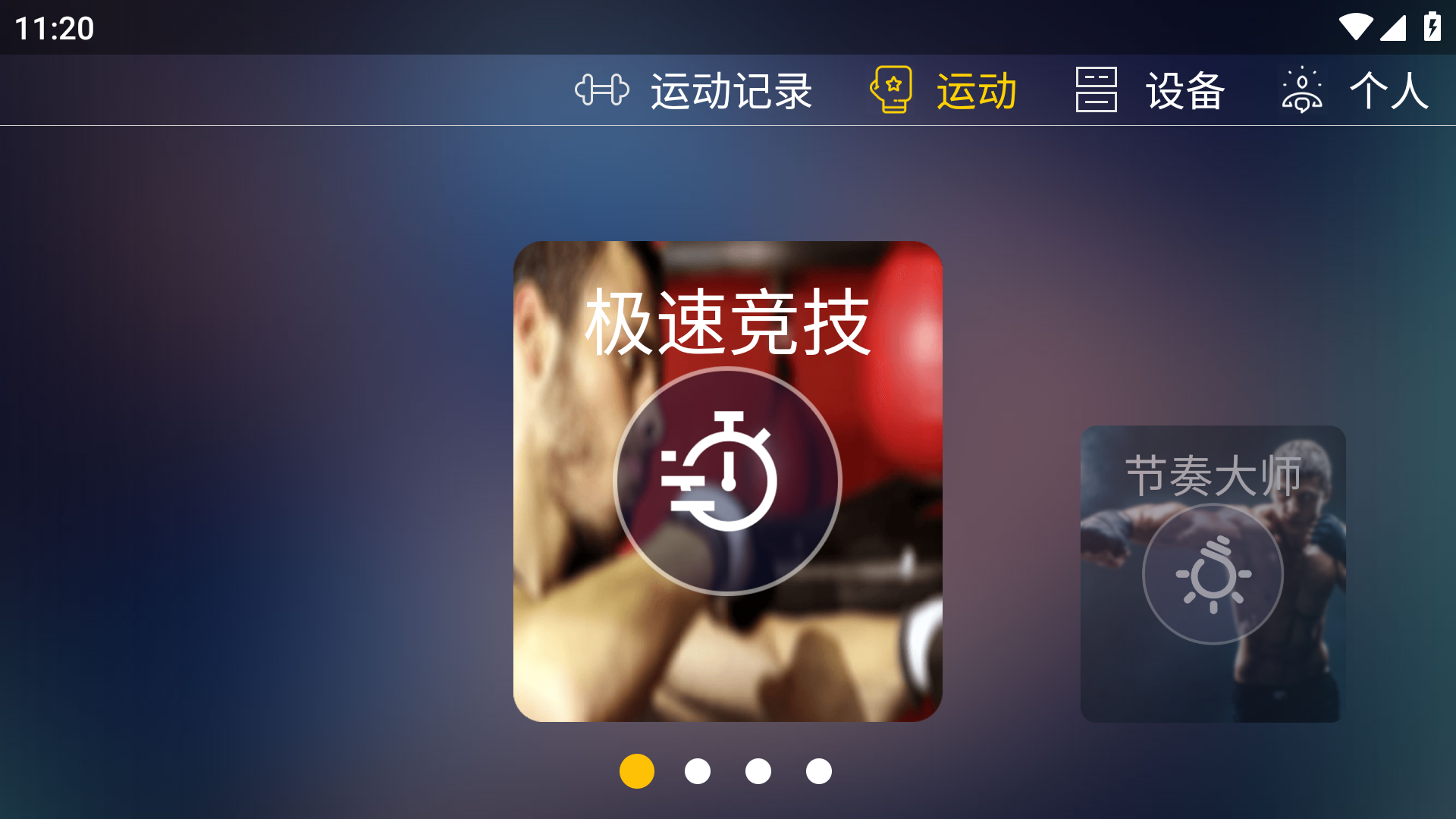This screenshot has width=1456, height=819.
Task: Jump to the fourth page indicator dot
Action: point(818,771)
